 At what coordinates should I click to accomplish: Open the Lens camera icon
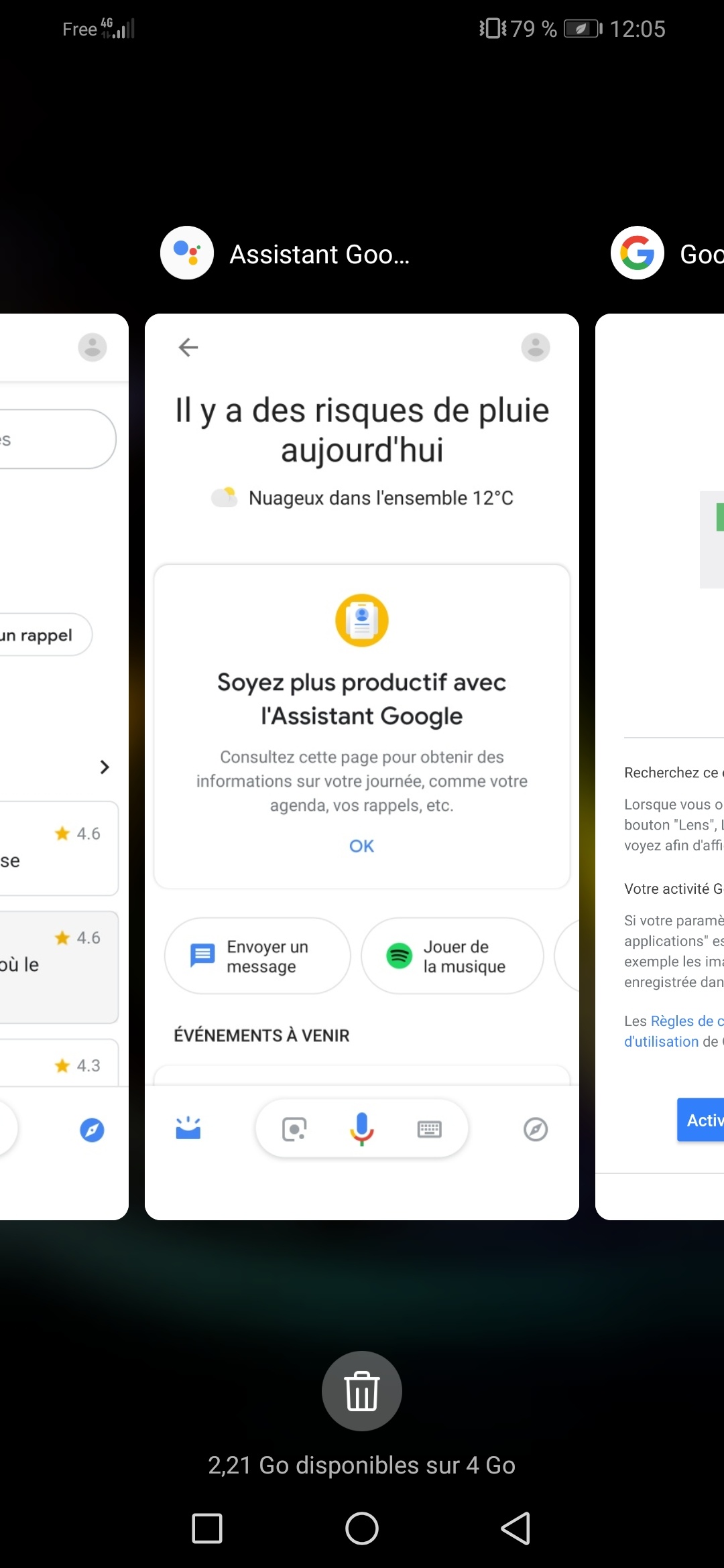pos(294,1129)
